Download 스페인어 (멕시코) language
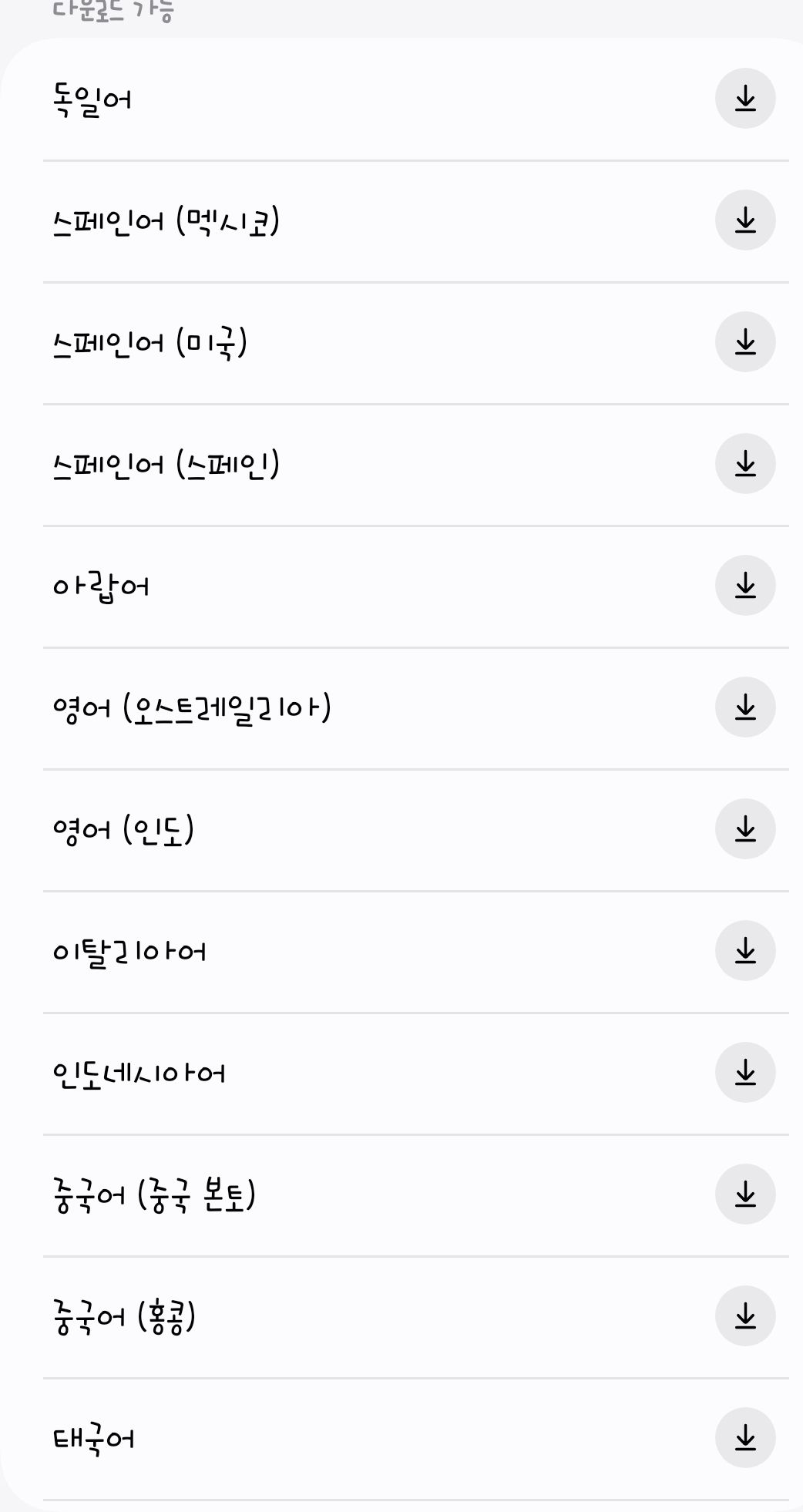Image resolution: width=803 pixels, height=1512 pixels. pos(744,220)
